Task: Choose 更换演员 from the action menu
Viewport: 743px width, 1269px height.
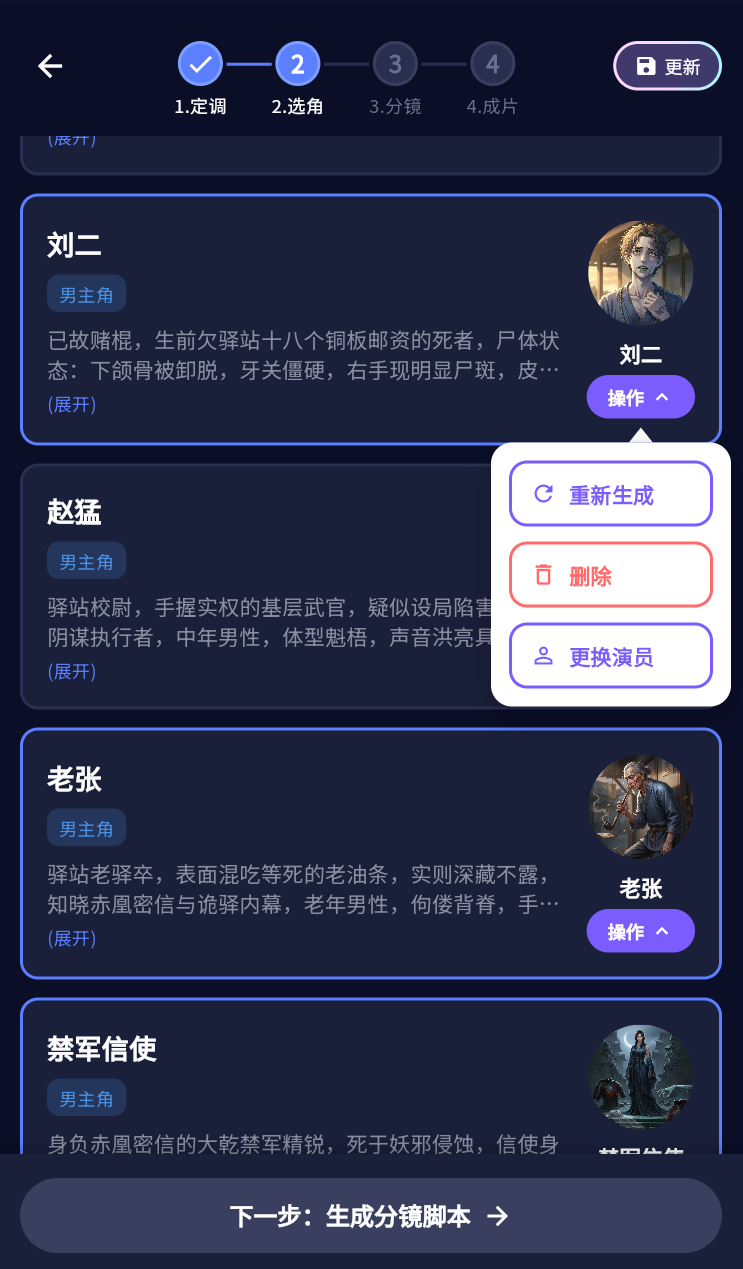Action: (x=610, y=655)
